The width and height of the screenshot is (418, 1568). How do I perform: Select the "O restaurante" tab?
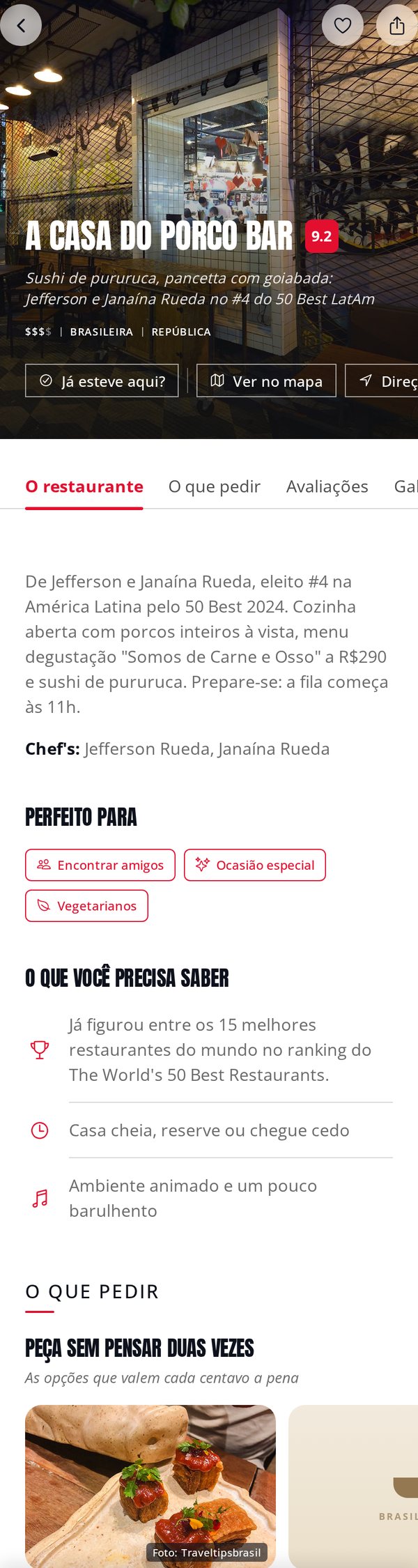tap(84, 486)
